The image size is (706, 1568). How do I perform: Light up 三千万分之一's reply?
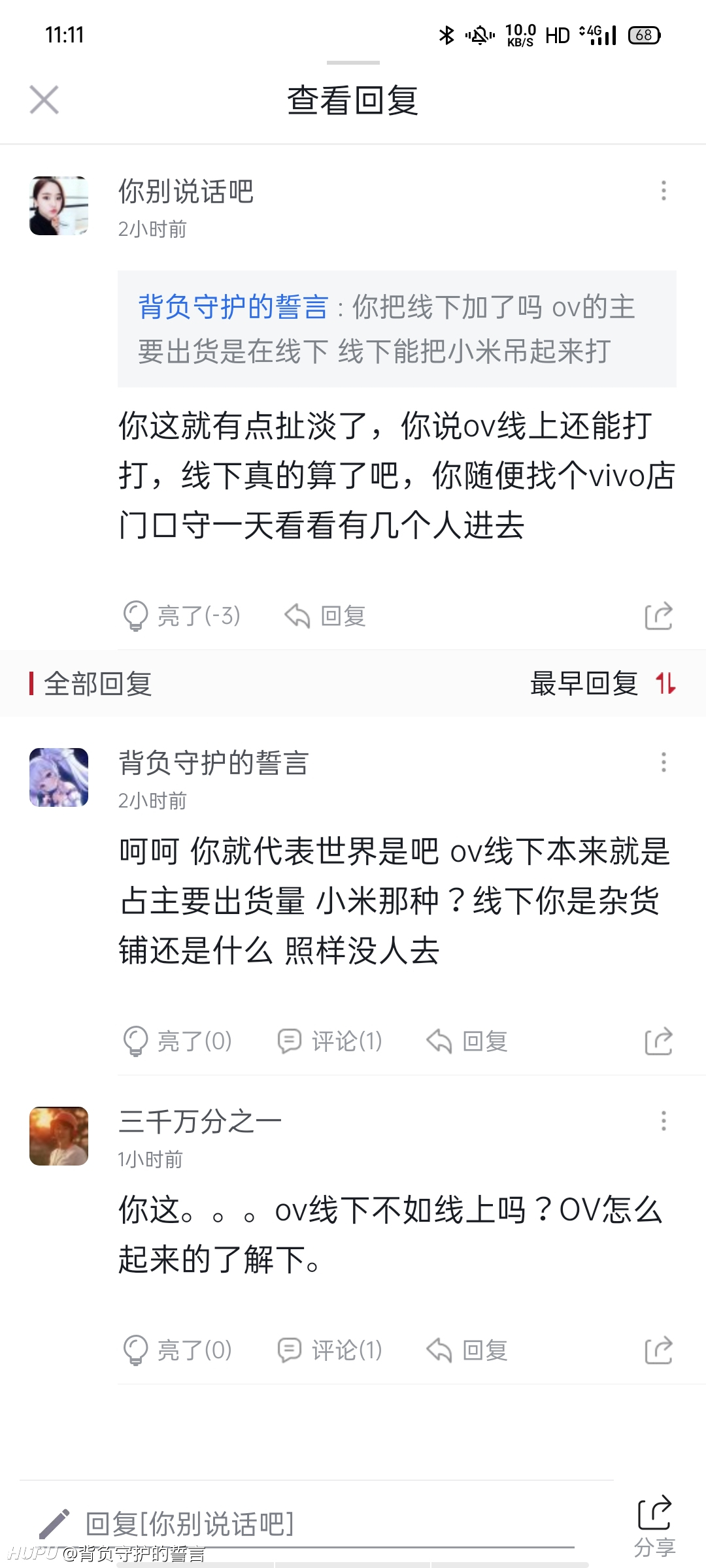(178, 1350)
